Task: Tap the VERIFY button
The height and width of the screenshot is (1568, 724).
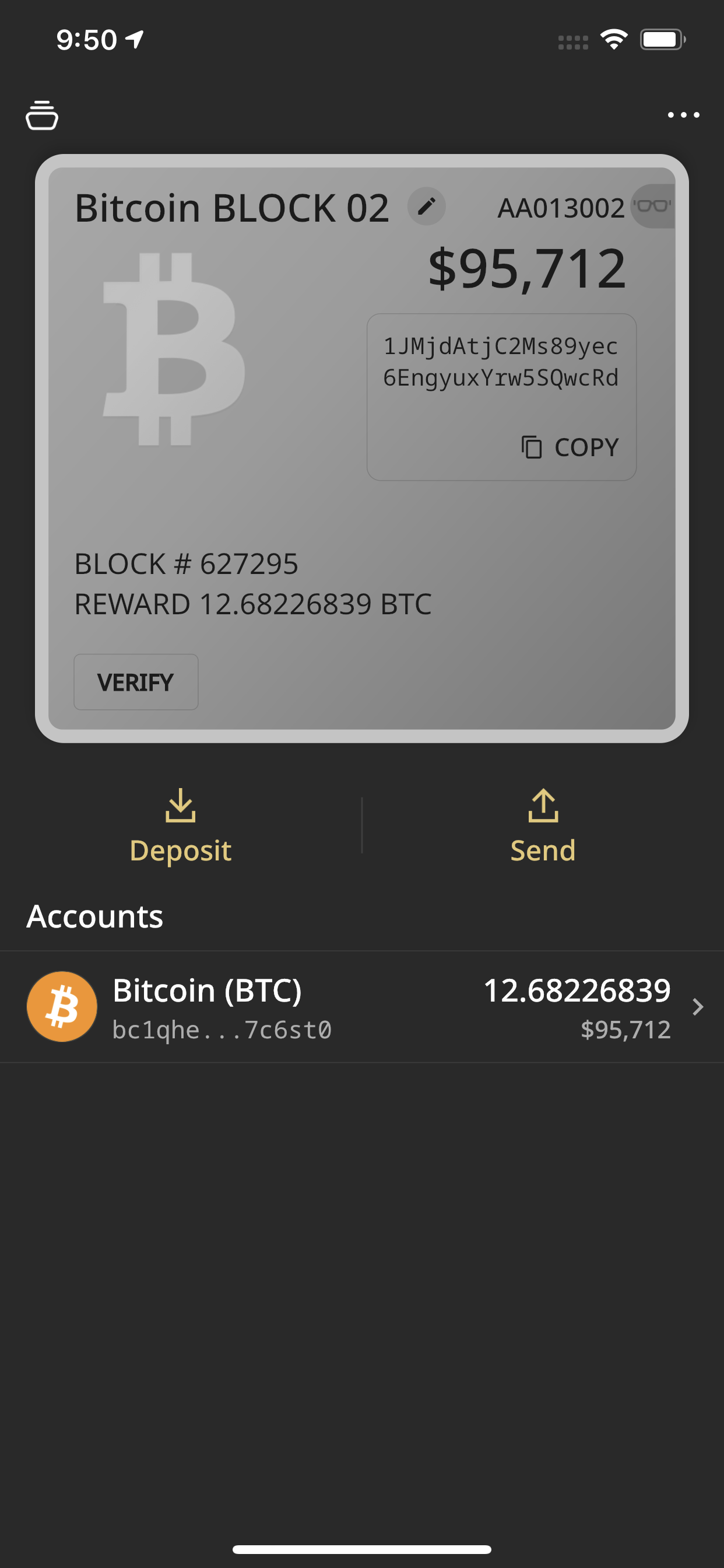Action: (x=136, y=682)
